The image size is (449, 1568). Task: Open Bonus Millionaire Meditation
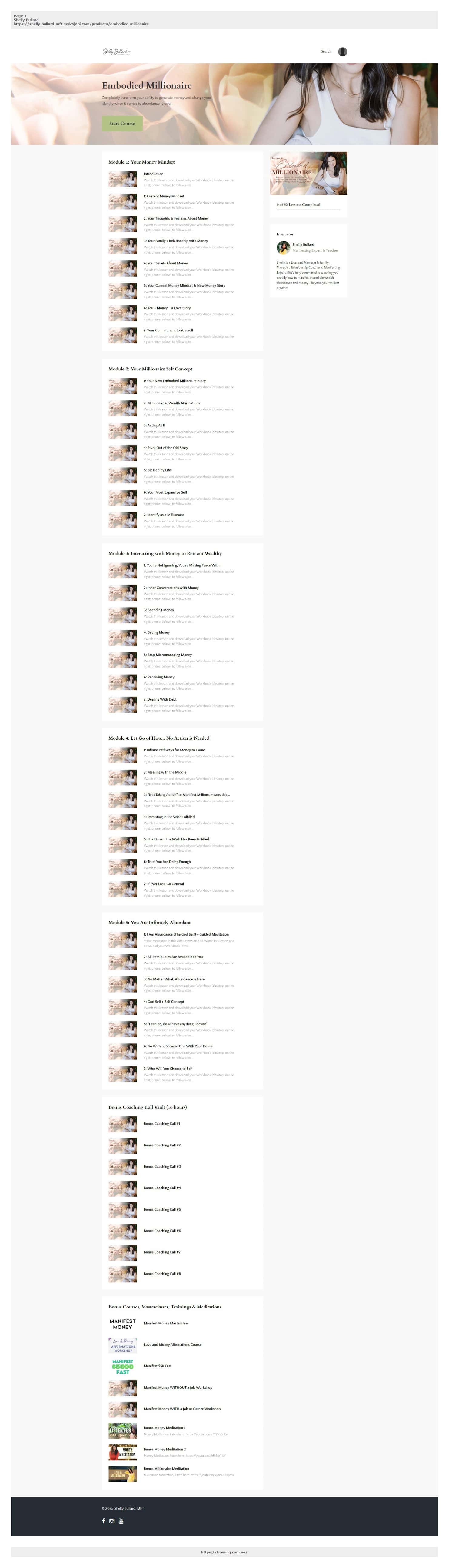click(166, 1469)
